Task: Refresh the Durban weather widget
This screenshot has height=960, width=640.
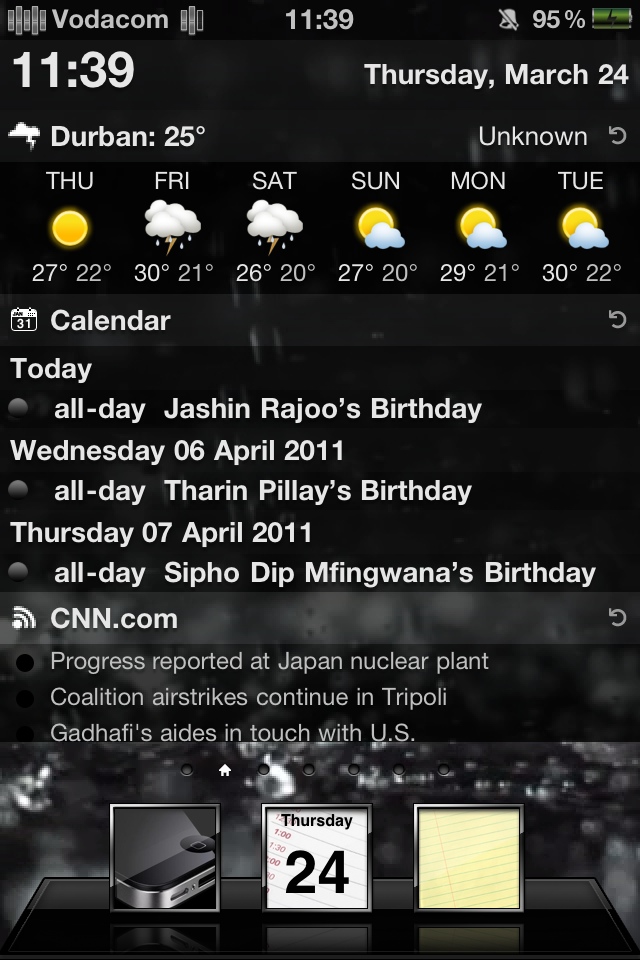Action: tap(617, 135)
